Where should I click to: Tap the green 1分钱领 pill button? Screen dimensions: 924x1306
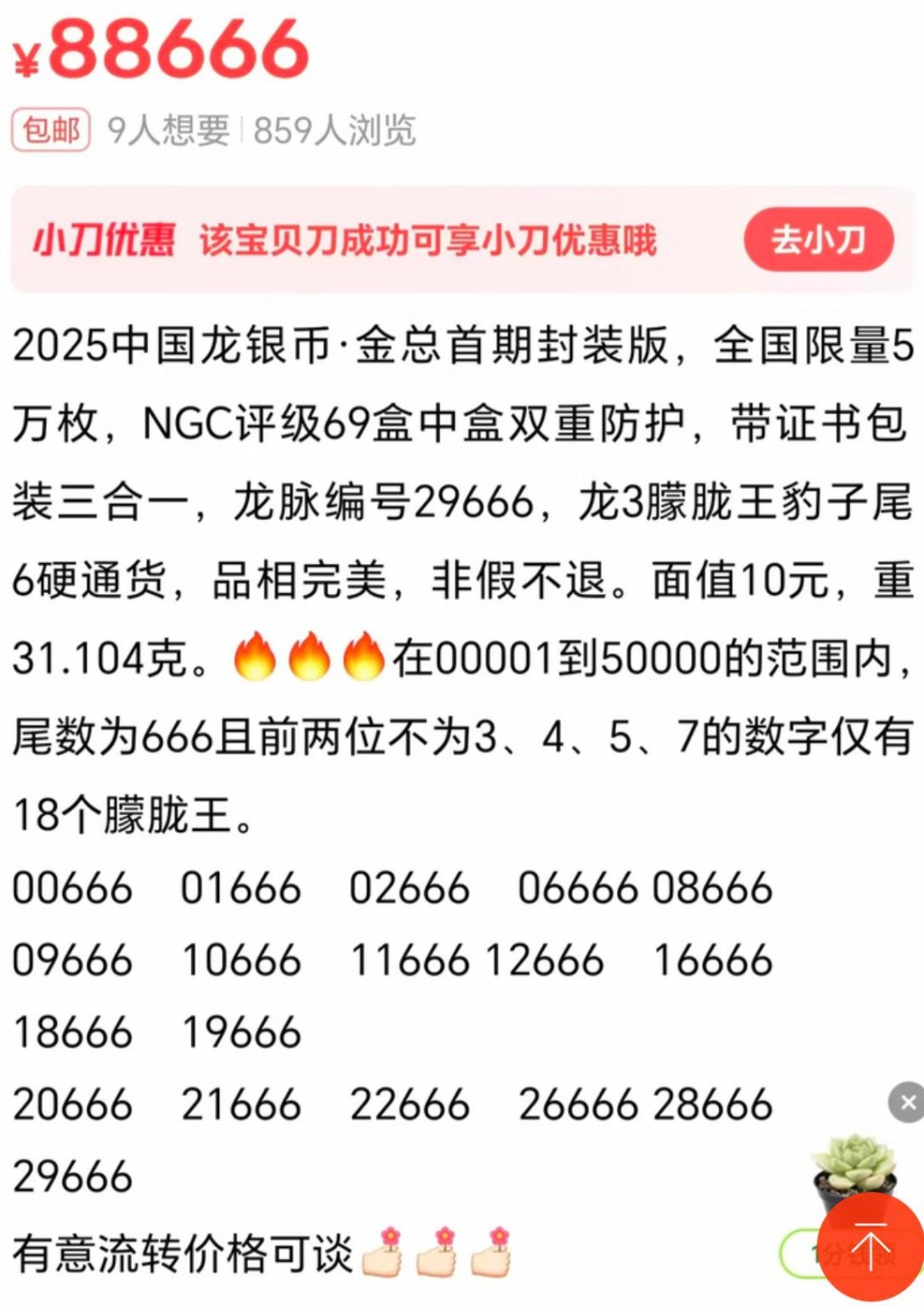pos(839,1252)
